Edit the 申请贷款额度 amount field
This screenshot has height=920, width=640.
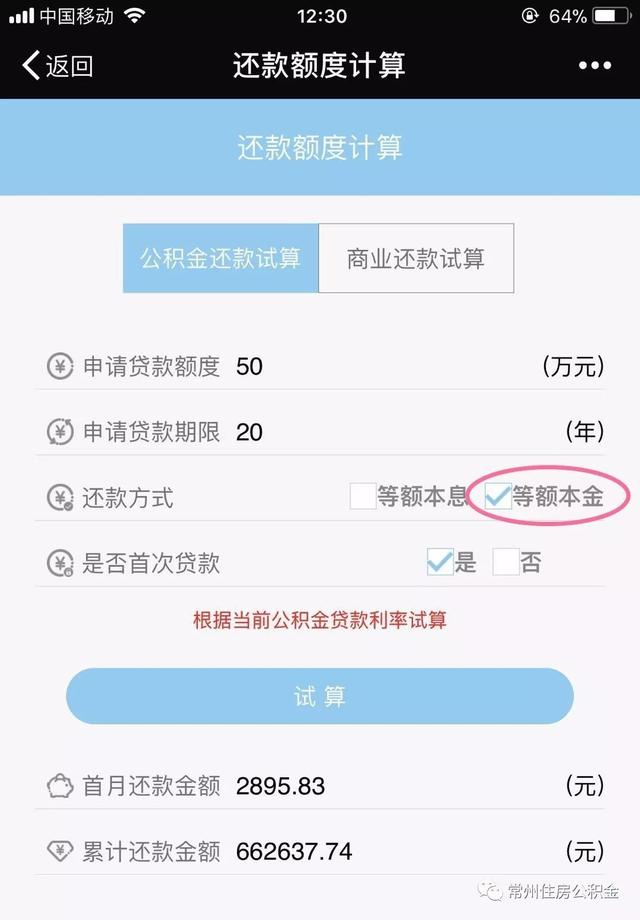click(380, 366)
